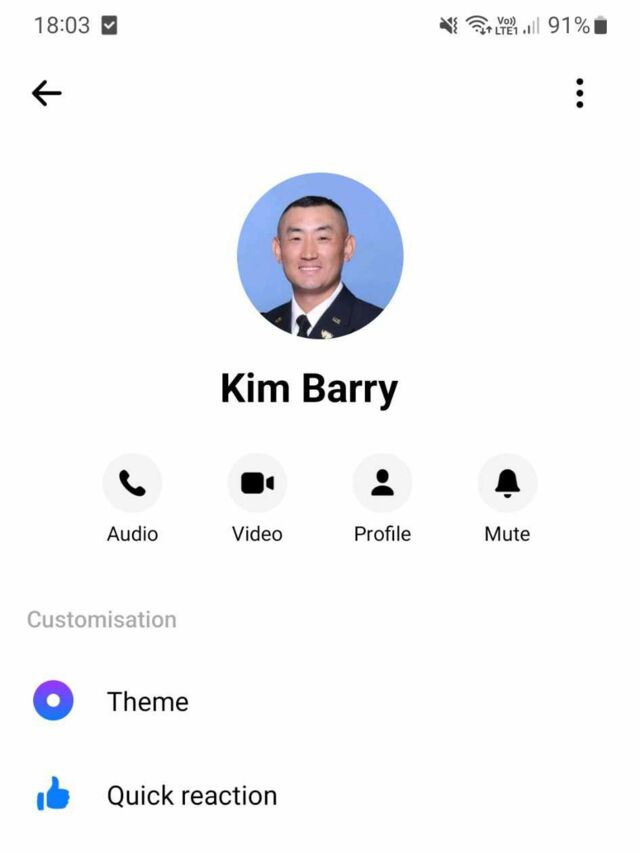
Task: Mute notifications for this chat
Action: 507,484
